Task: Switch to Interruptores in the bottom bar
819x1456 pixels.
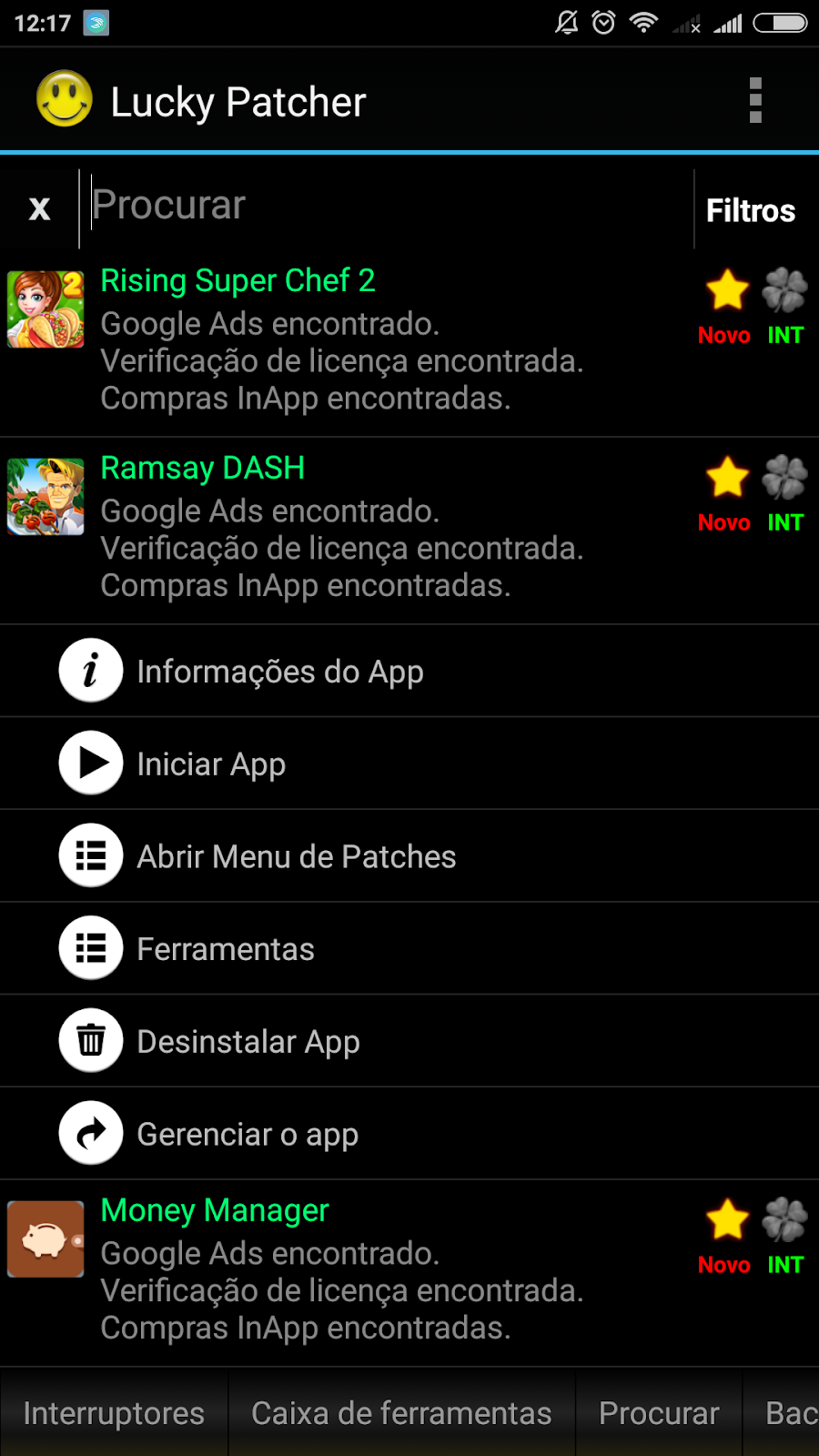Action: coord(114,1413)
